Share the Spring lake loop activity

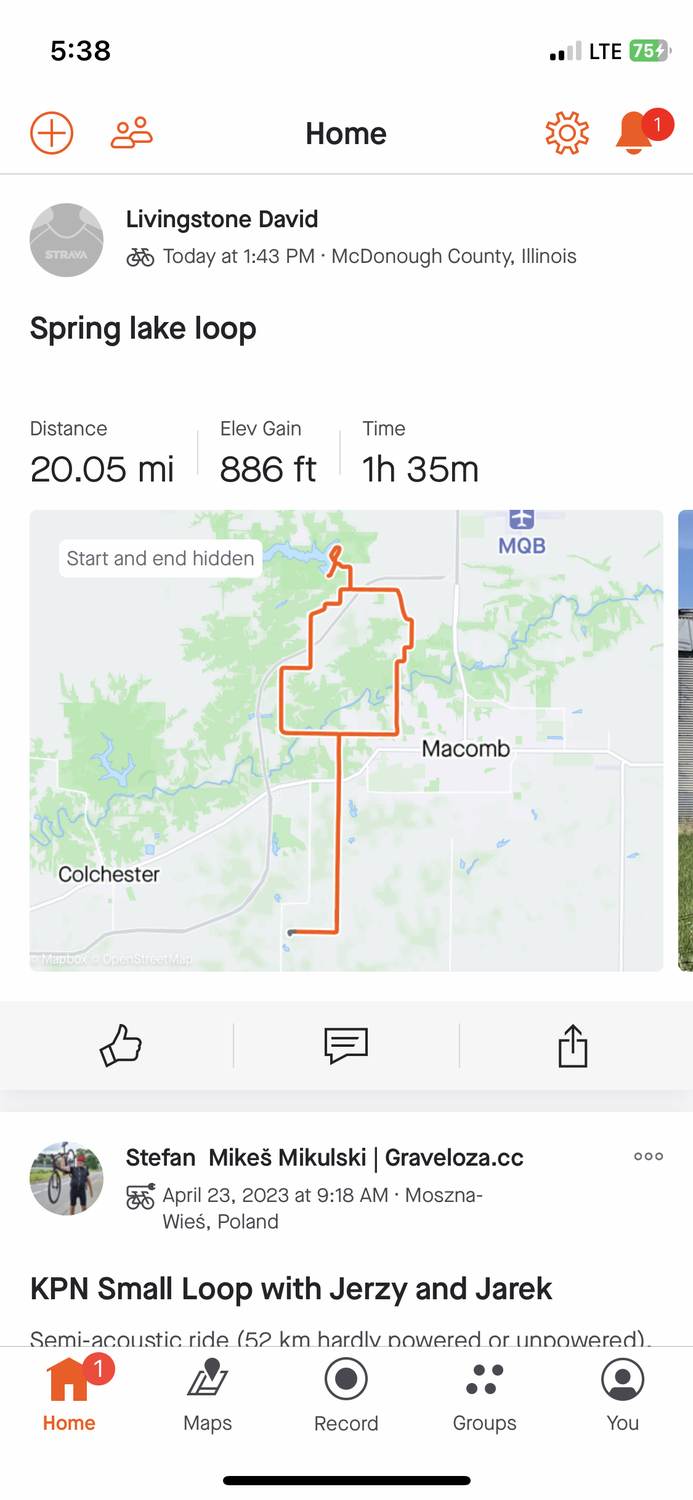pos(573,1046)
